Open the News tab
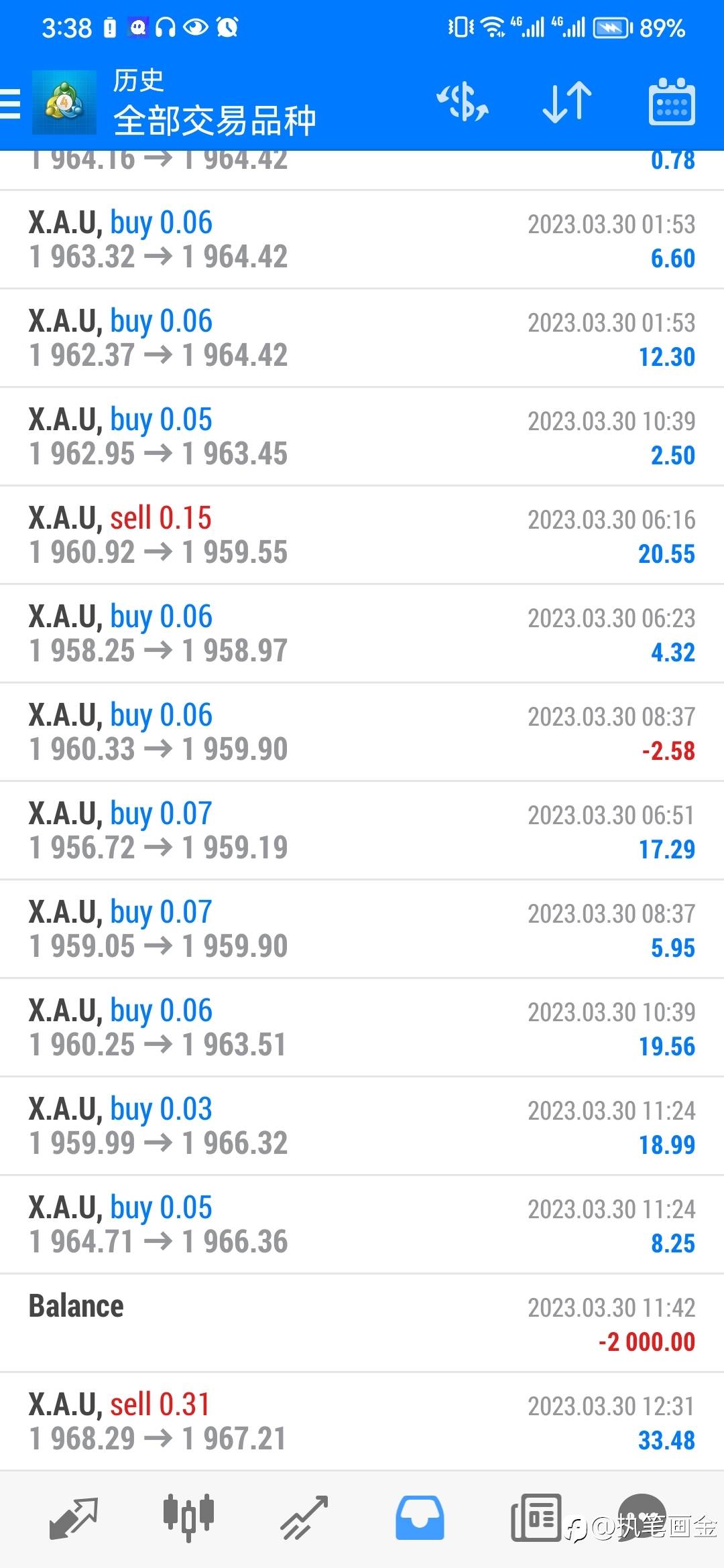Image resolution: width=724 pixels, height=1568 pixels. [x=536, y=1518]
